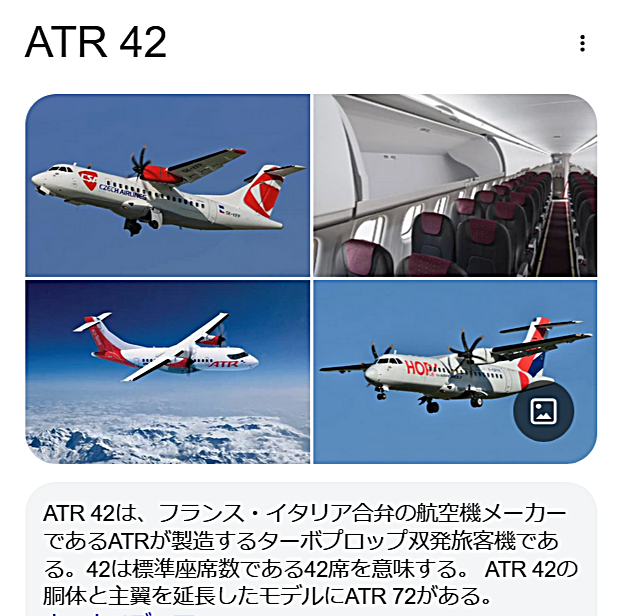Open the Czech Airlines ATR 42 photo
Viewport: 624px width, 616px height.
[167, 185]
